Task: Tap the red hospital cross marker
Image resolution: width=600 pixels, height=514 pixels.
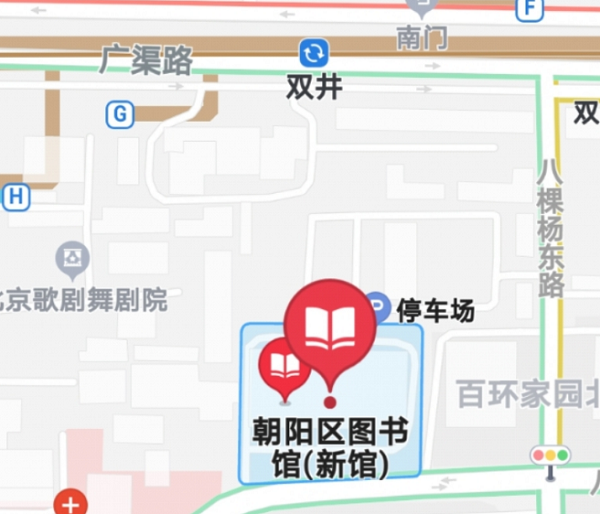Action: pos(71,503)
